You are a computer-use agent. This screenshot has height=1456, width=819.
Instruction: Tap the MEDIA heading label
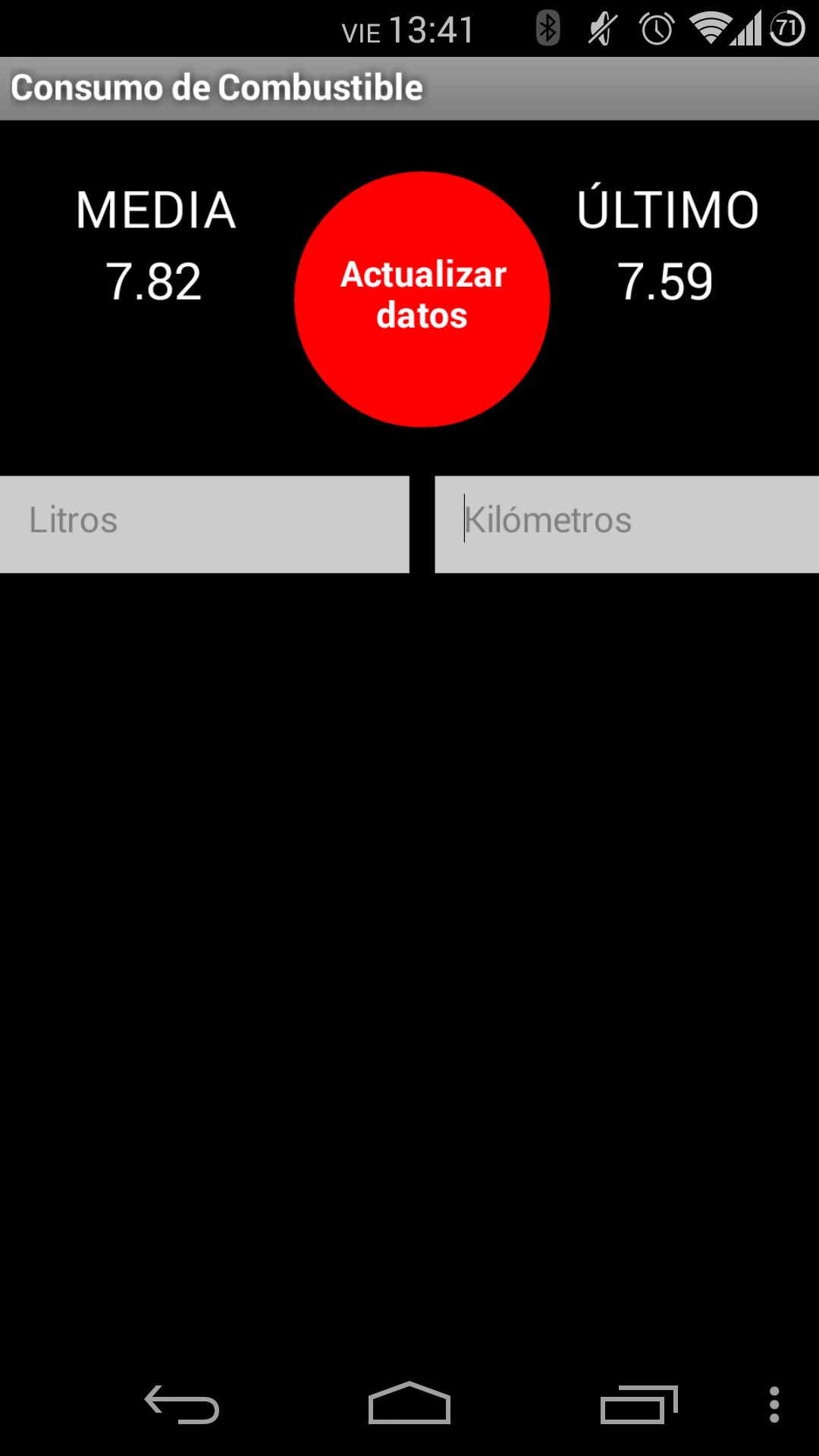tap(155, 210)
